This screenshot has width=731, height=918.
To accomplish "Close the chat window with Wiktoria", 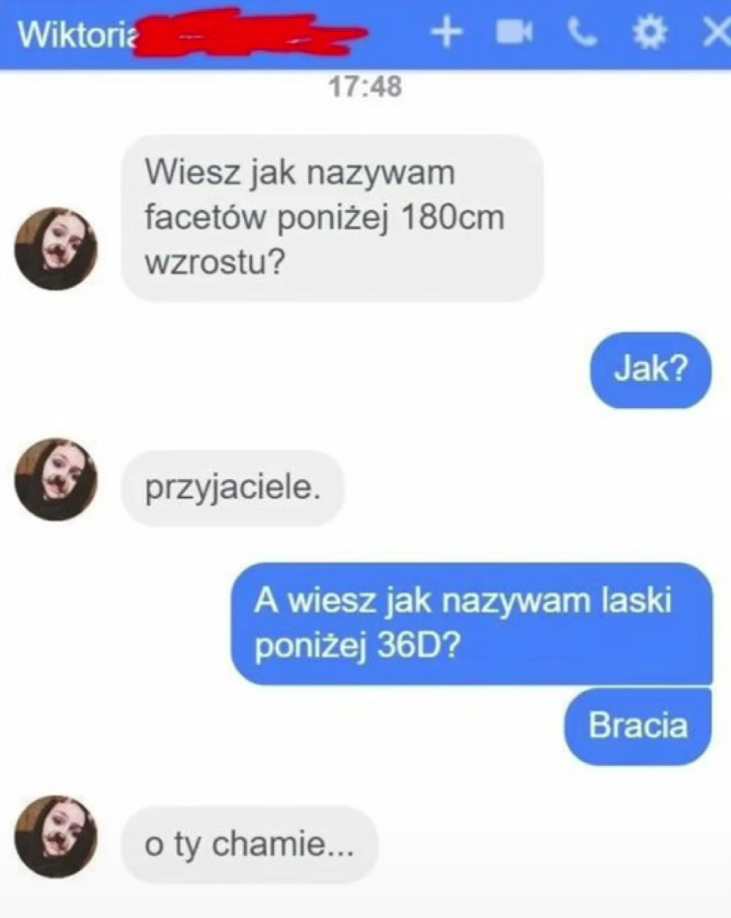I will (714, 33).
